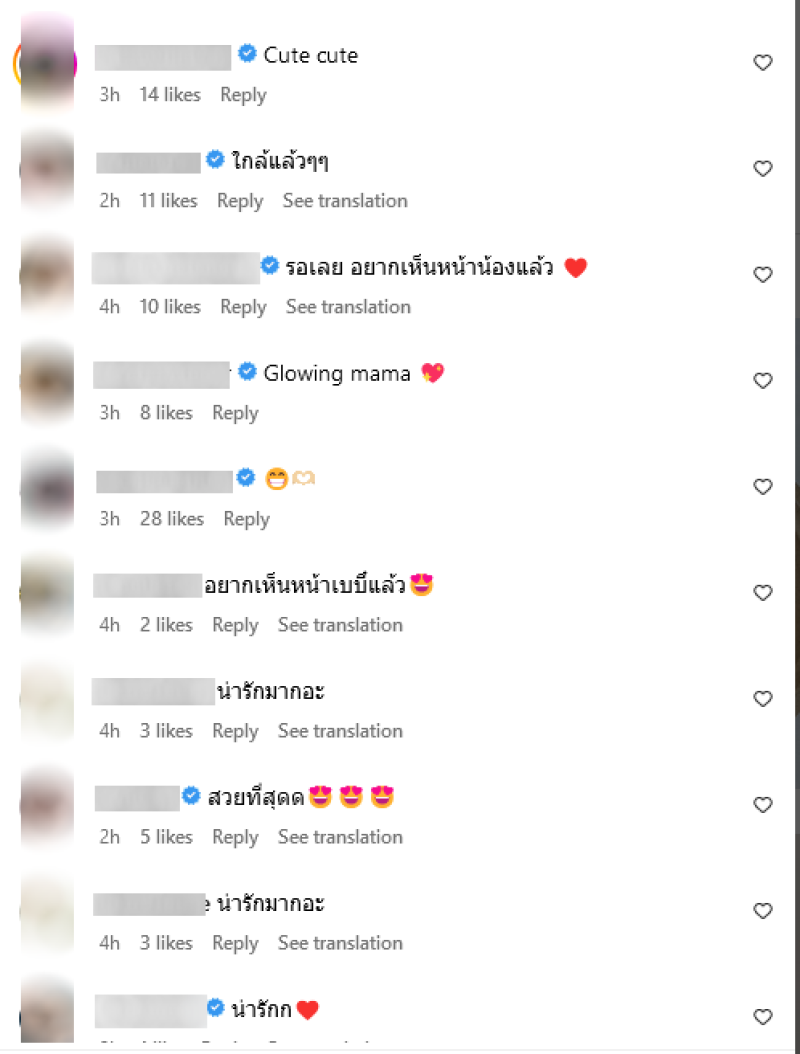See translation of the 'ใกล้แล้วๆๆ' comment
Viewport: 800px width, 1054px height.
point(345,201)
